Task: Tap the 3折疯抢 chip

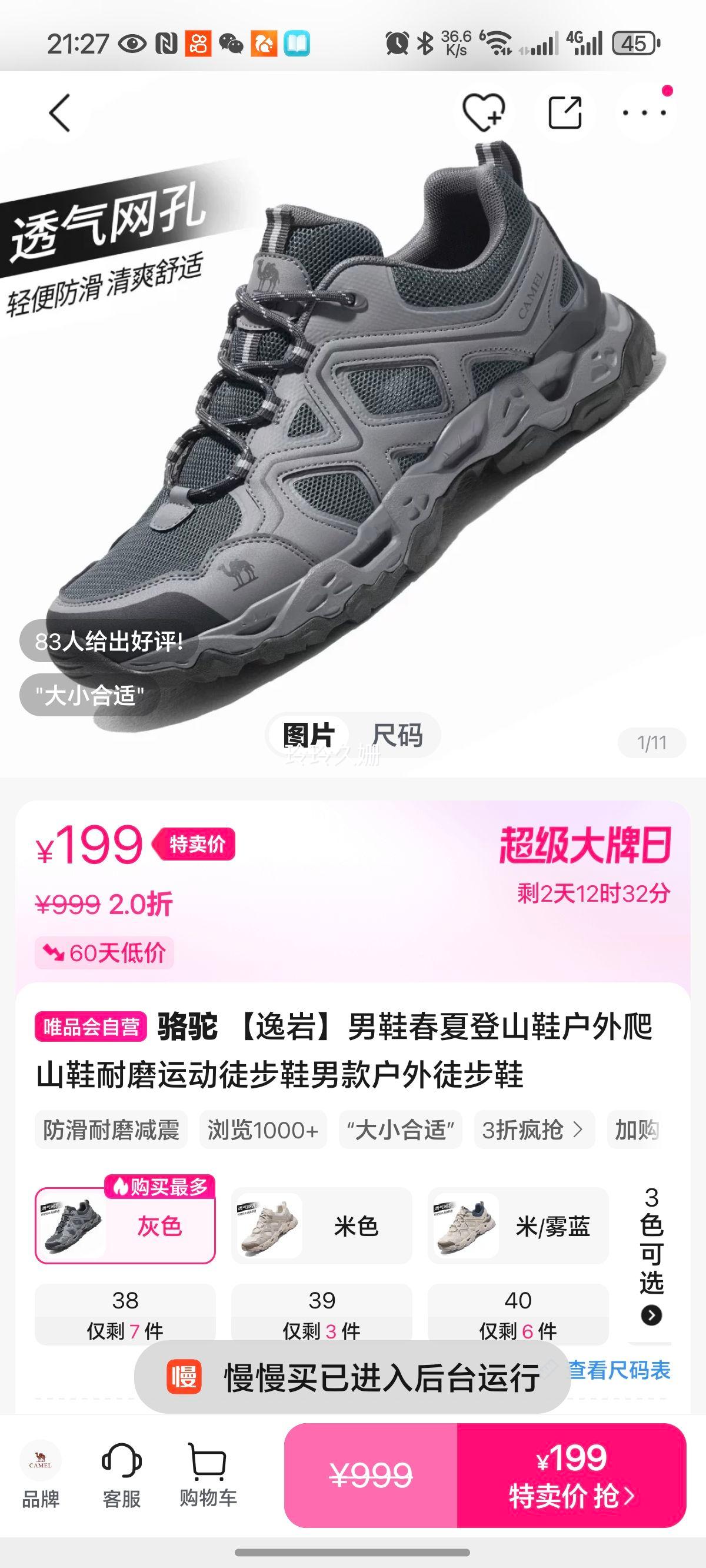Action: point(533,1130)
